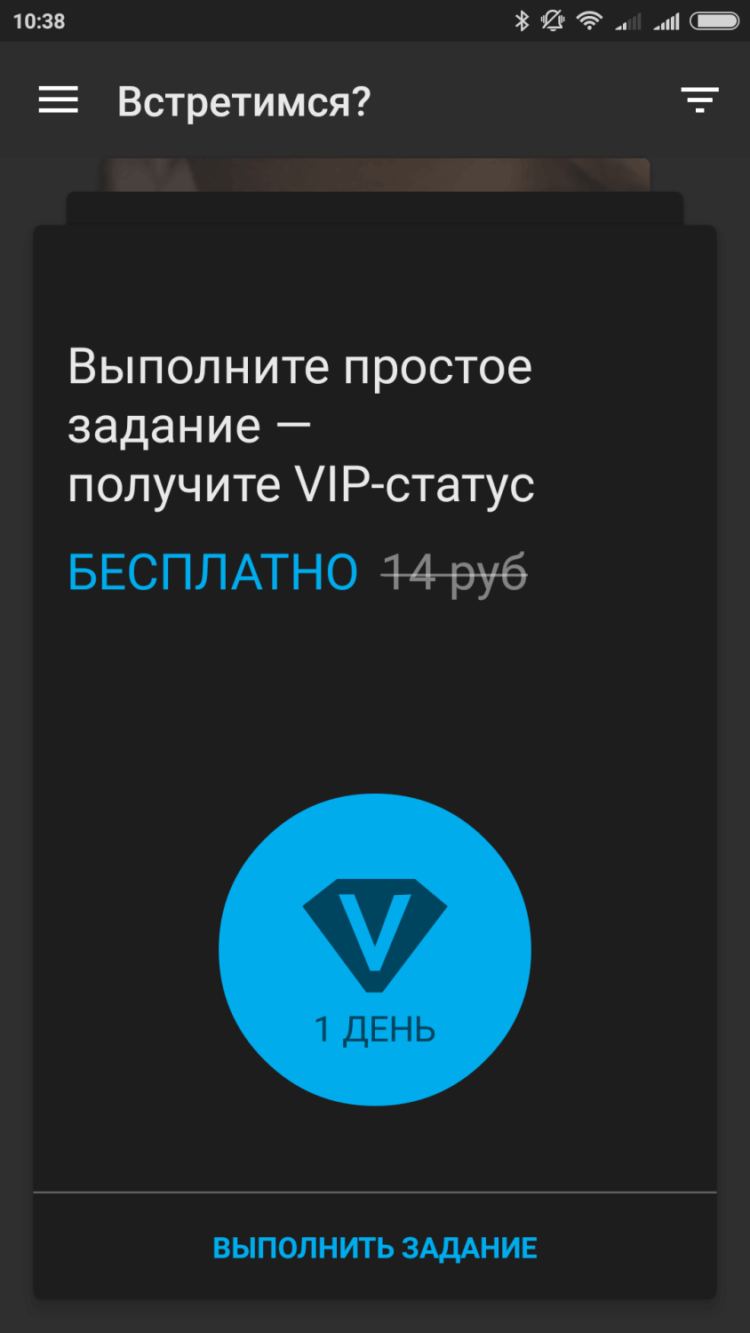750x1333 pixels.
Task: Tap the БЕСПЛАТНО price label
Action: pos(212,570)
